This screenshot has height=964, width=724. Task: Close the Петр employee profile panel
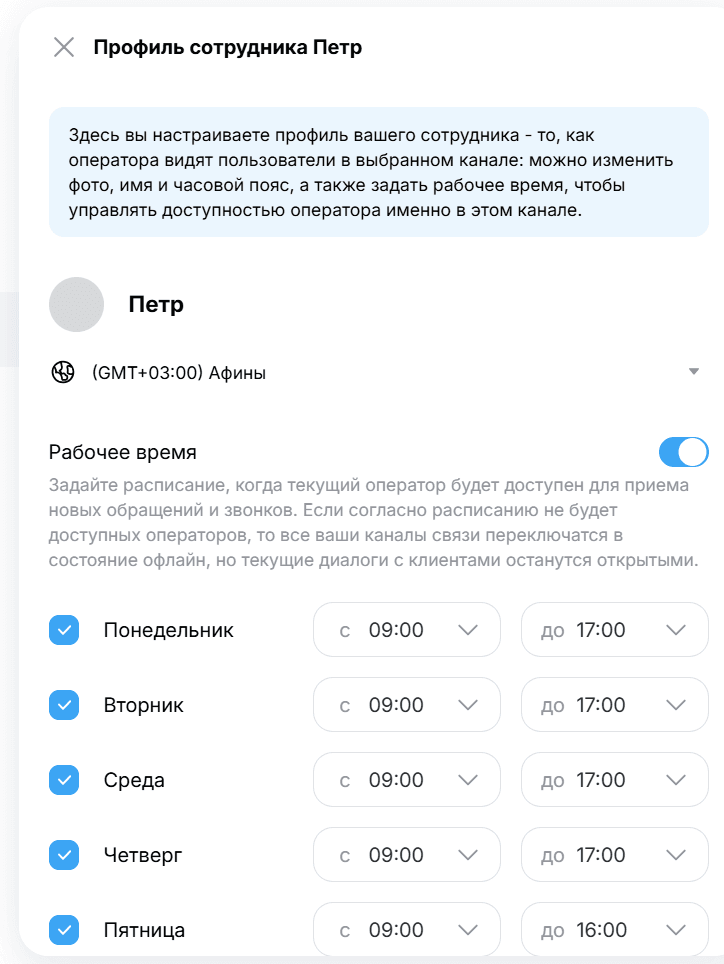click(64, 48)
